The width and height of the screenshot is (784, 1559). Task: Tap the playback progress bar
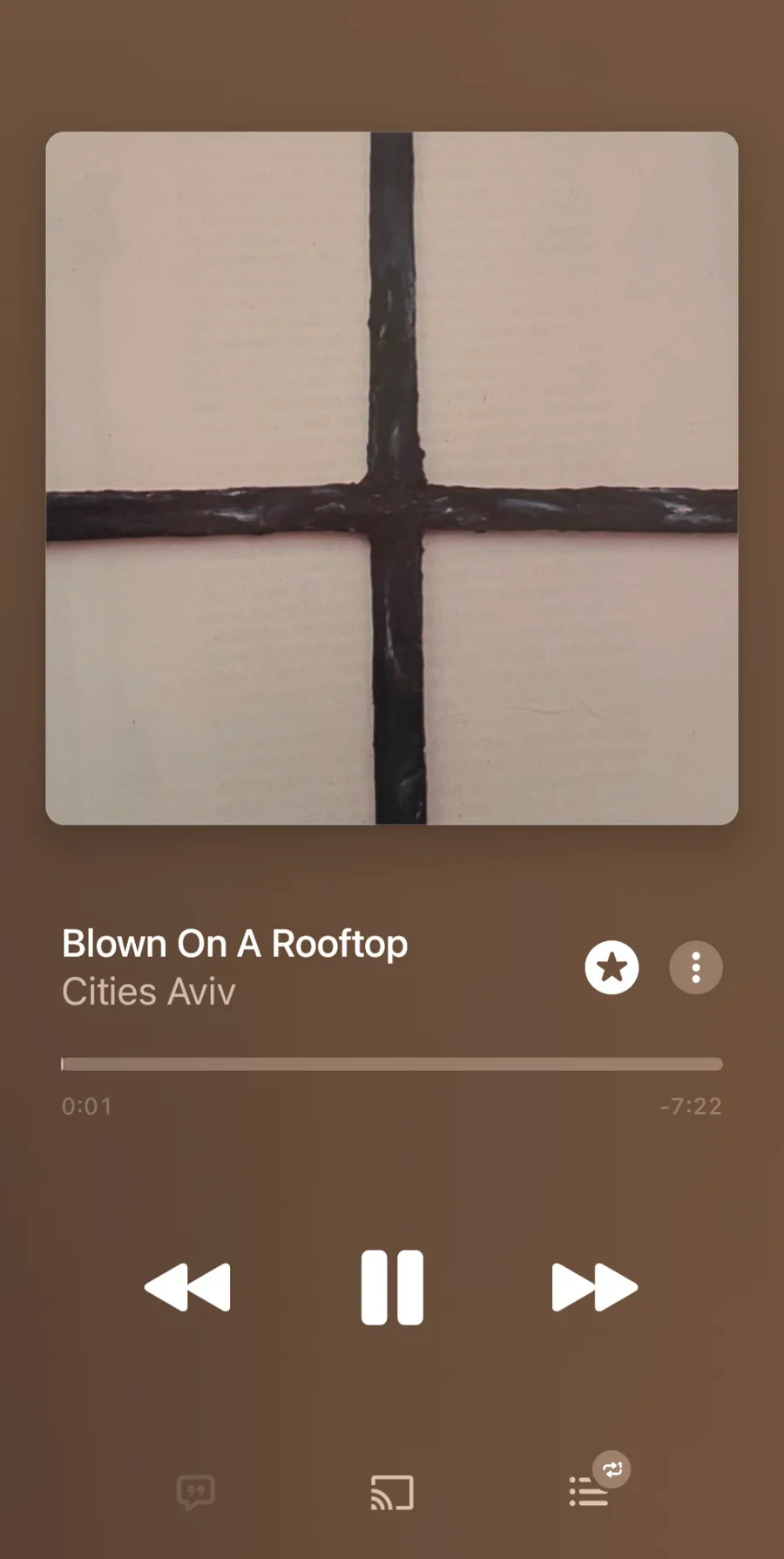pos(392,1064)
